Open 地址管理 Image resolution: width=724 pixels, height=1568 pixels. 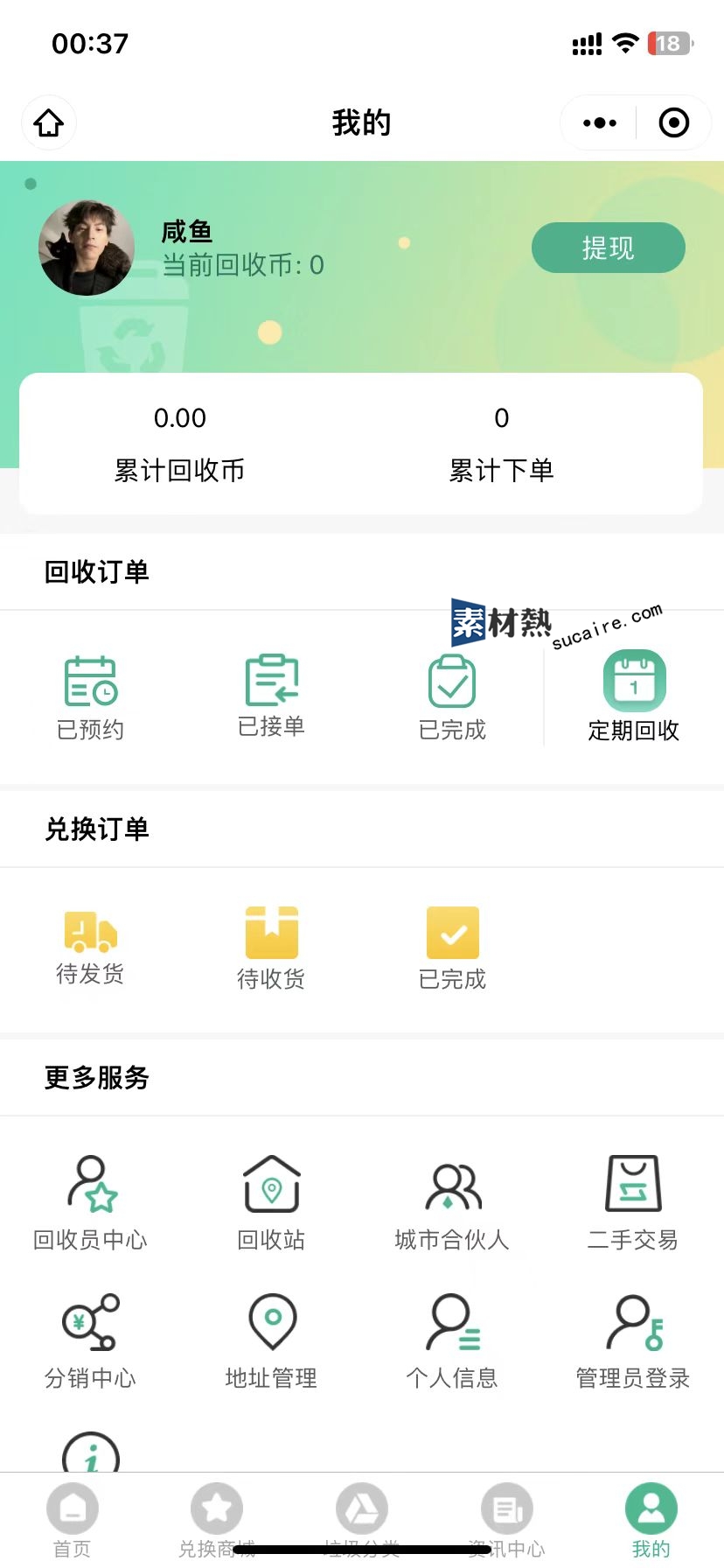pyautogui.click(x=271, y=1340)
